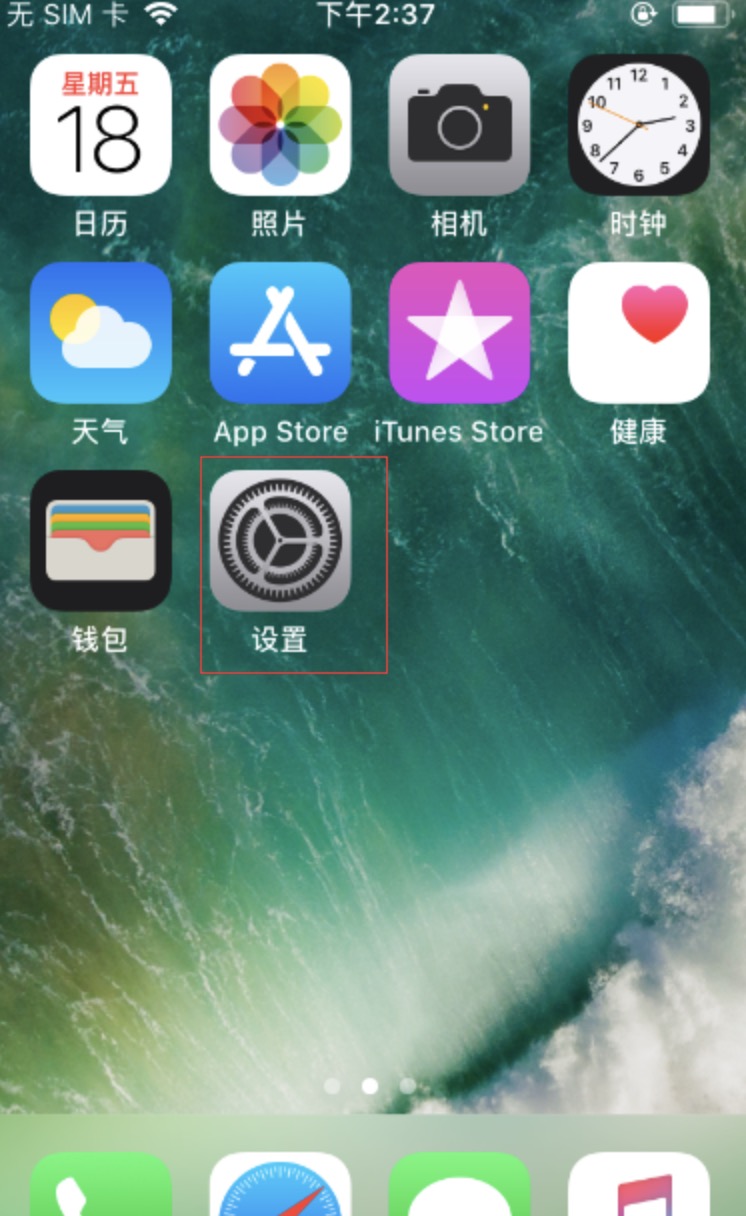
Task: Launch Safari from the dock
Action: coord(280,1188)
